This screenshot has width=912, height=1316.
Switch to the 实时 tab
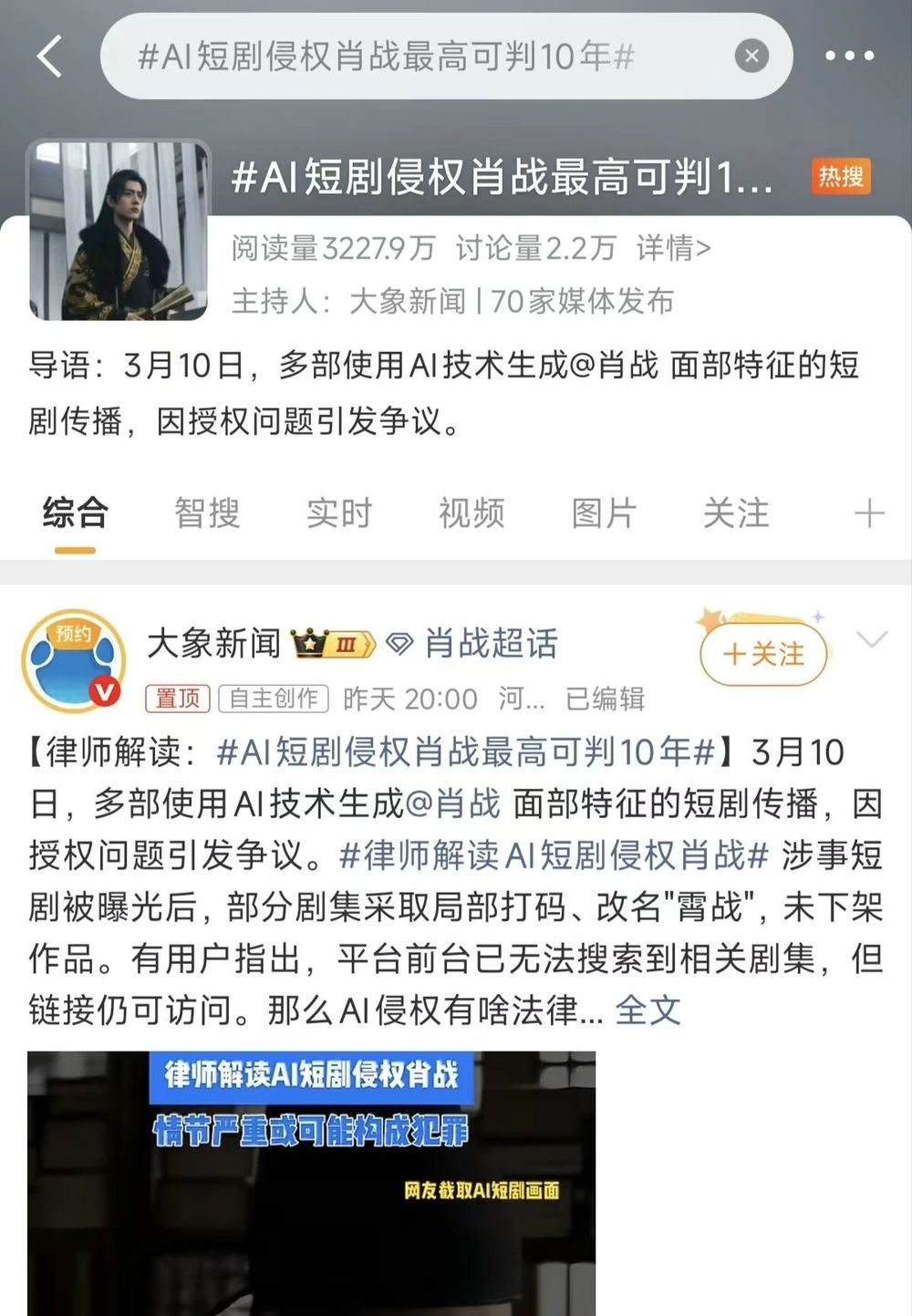[x=339, y=513]
